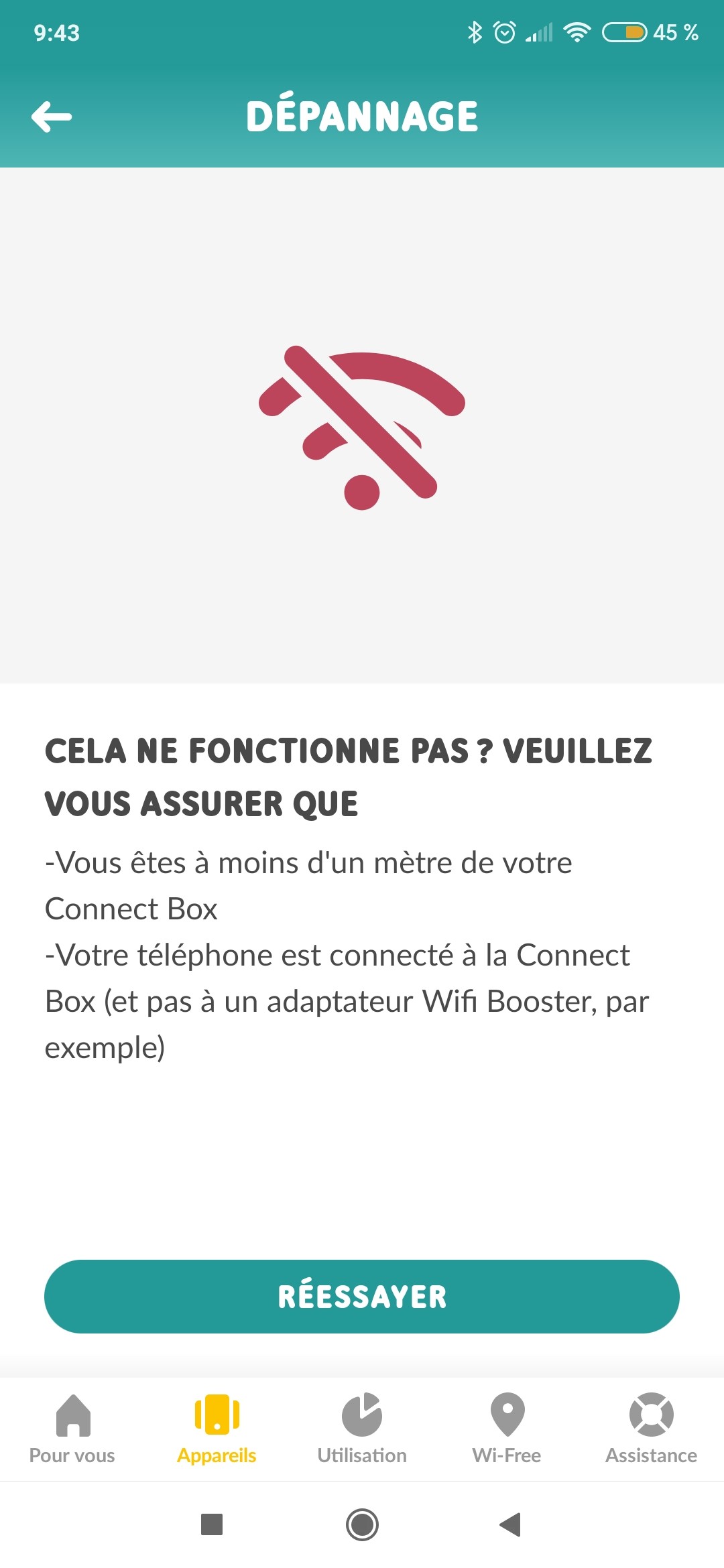Go back from the Dépannage screen
724x1568 pixels.
point(52,117)
